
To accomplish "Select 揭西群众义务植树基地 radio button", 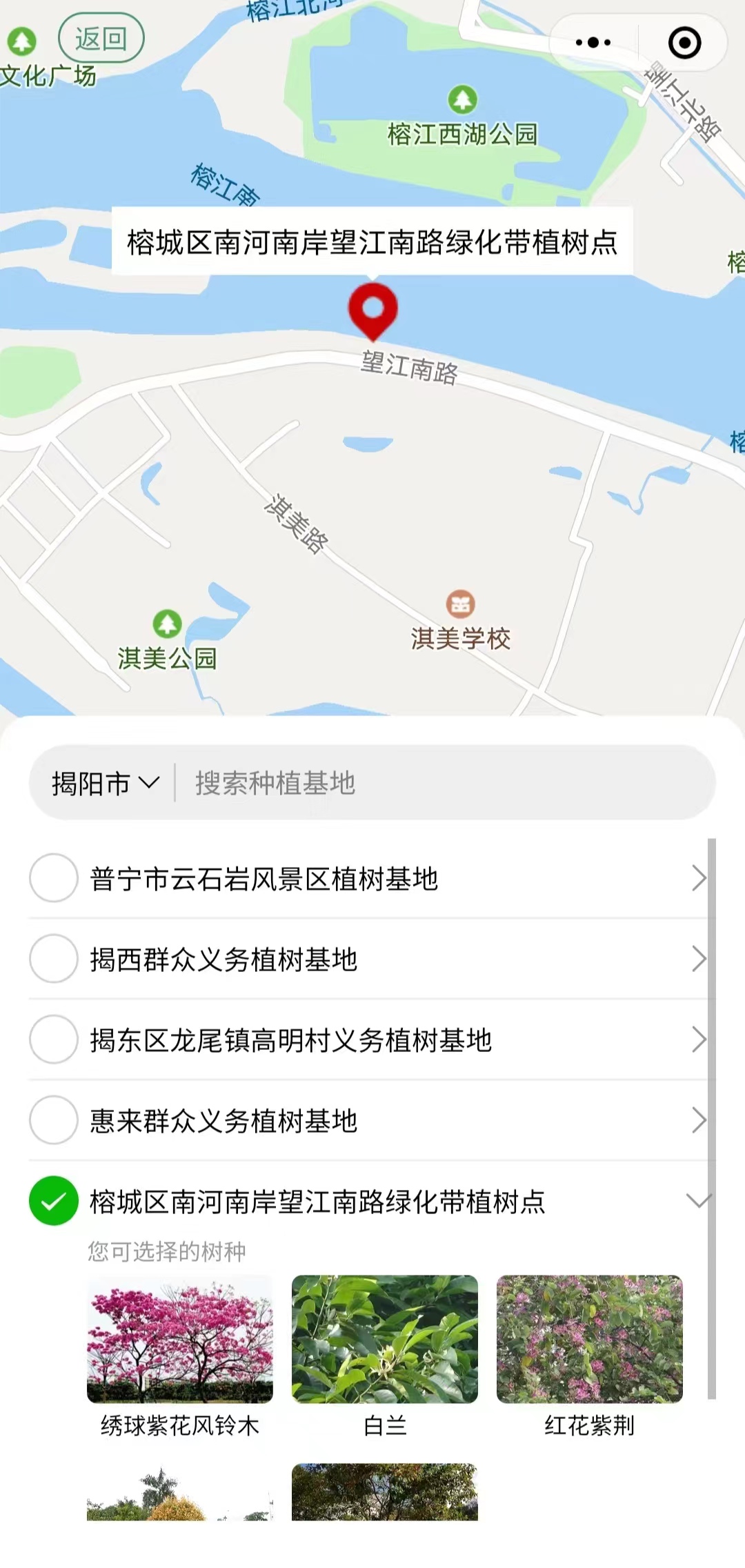I will pos(53,959).
